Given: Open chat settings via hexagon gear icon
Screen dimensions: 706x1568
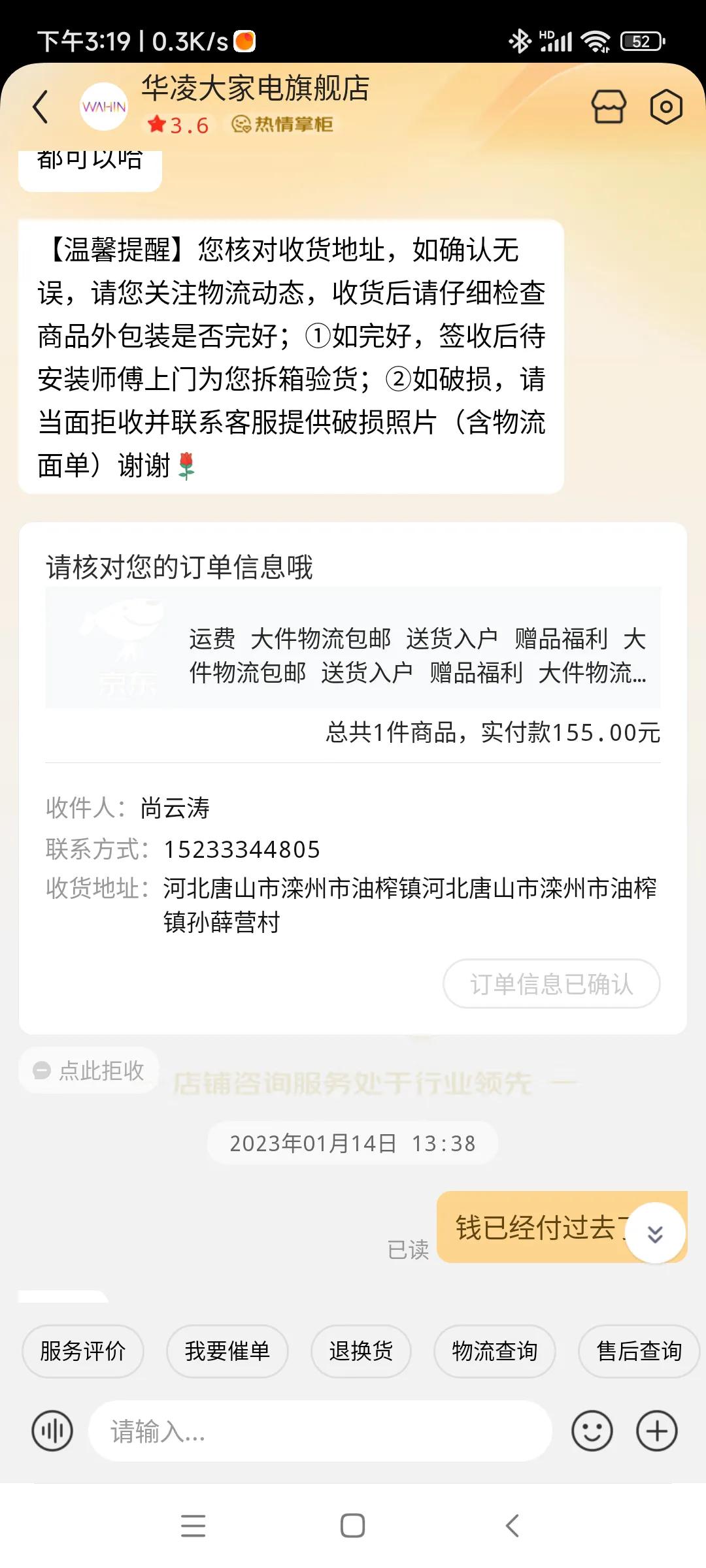Looking at the screenshot, I should click(x=665, y=107).
